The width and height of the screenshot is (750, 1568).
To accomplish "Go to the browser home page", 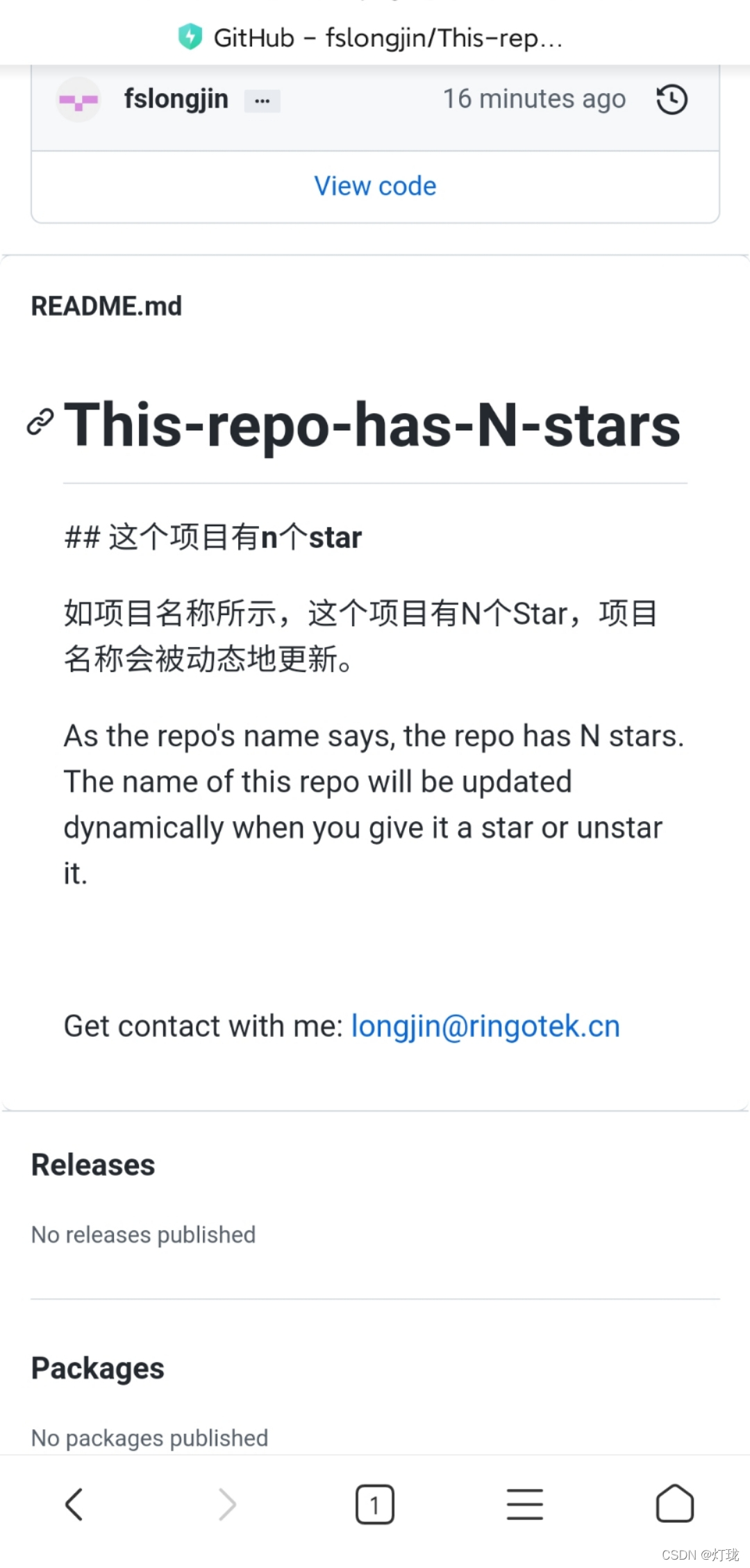I will coord(674,1504).
